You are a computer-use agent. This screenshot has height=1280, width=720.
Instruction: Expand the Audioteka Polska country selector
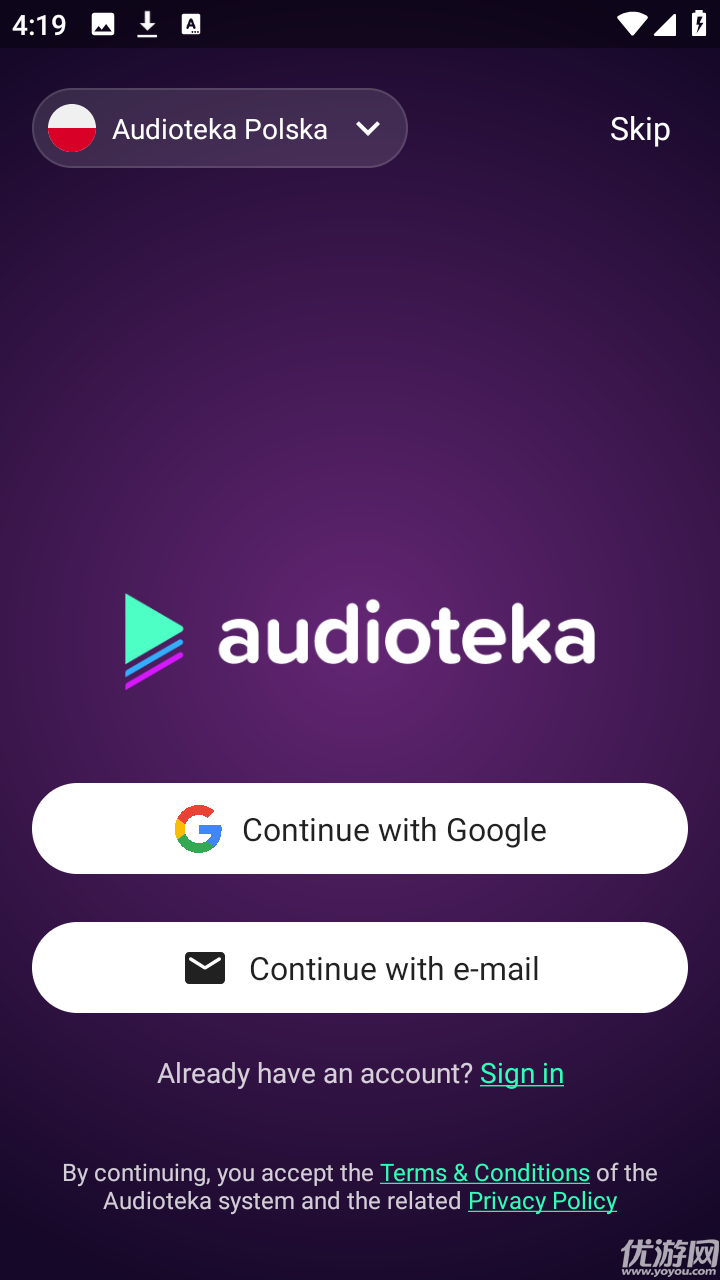(x=220, y=128)
